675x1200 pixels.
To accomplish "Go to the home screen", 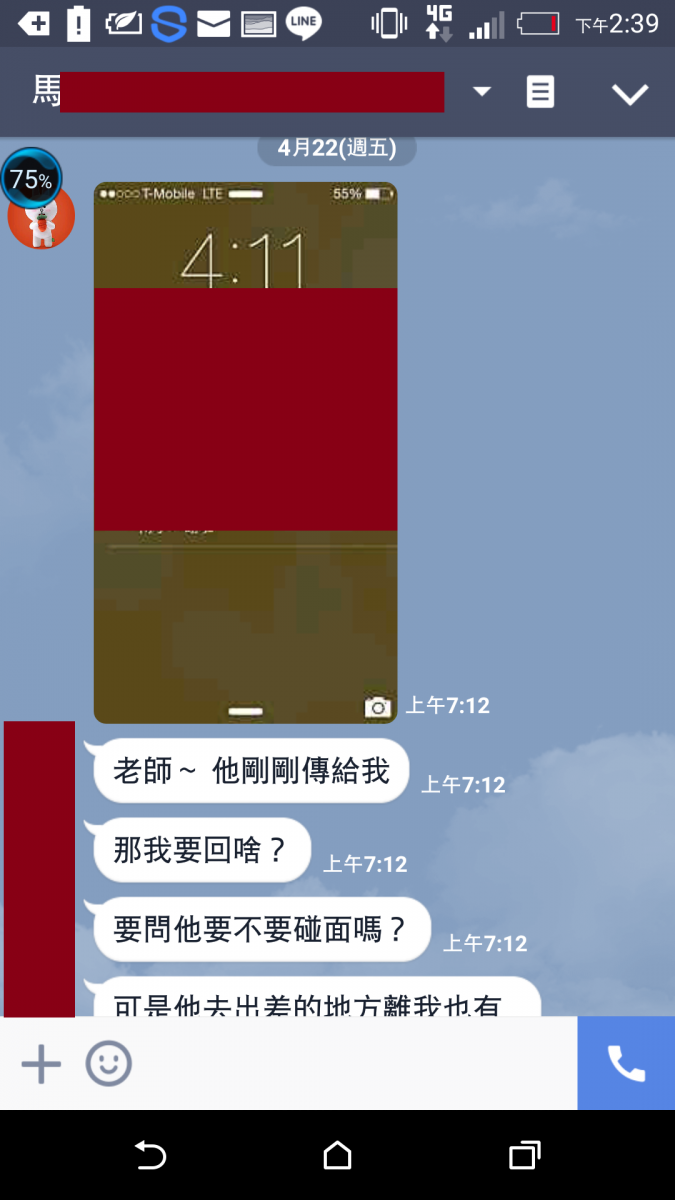I will (x=338, y=1155).
